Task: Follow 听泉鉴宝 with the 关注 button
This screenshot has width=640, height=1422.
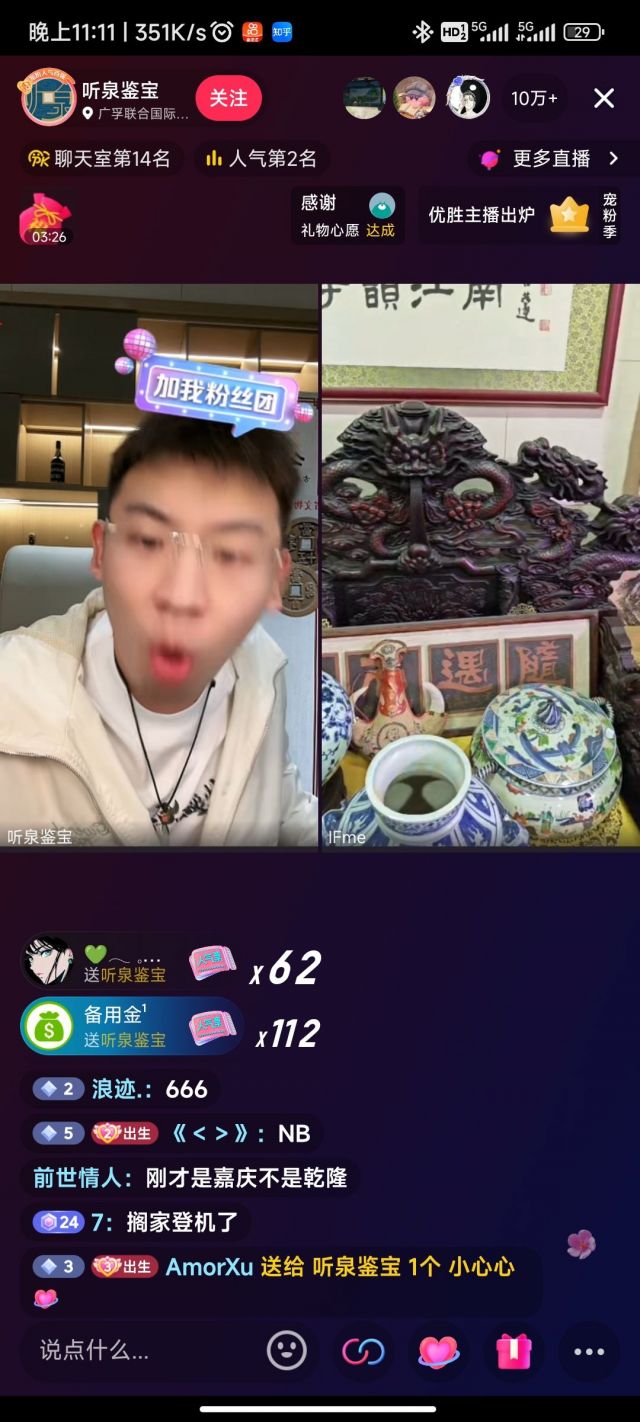Action: click(228, 98)
